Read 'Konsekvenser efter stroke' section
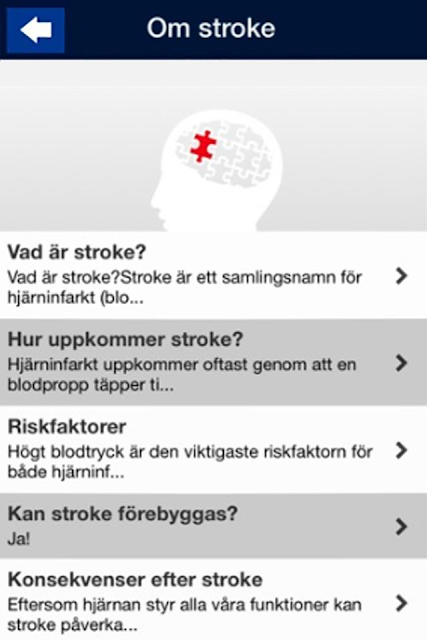Viewport: 427px width, 640px height. 214,599
